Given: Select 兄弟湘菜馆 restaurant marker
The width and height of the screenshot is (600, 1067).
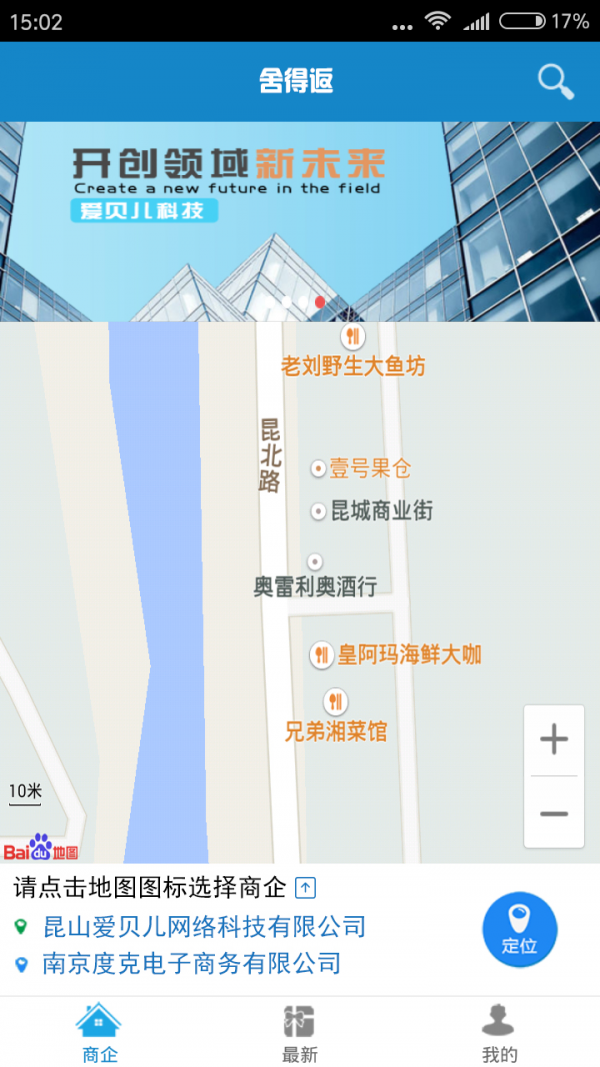Looking at the screenshot, I should coord(336,702).
